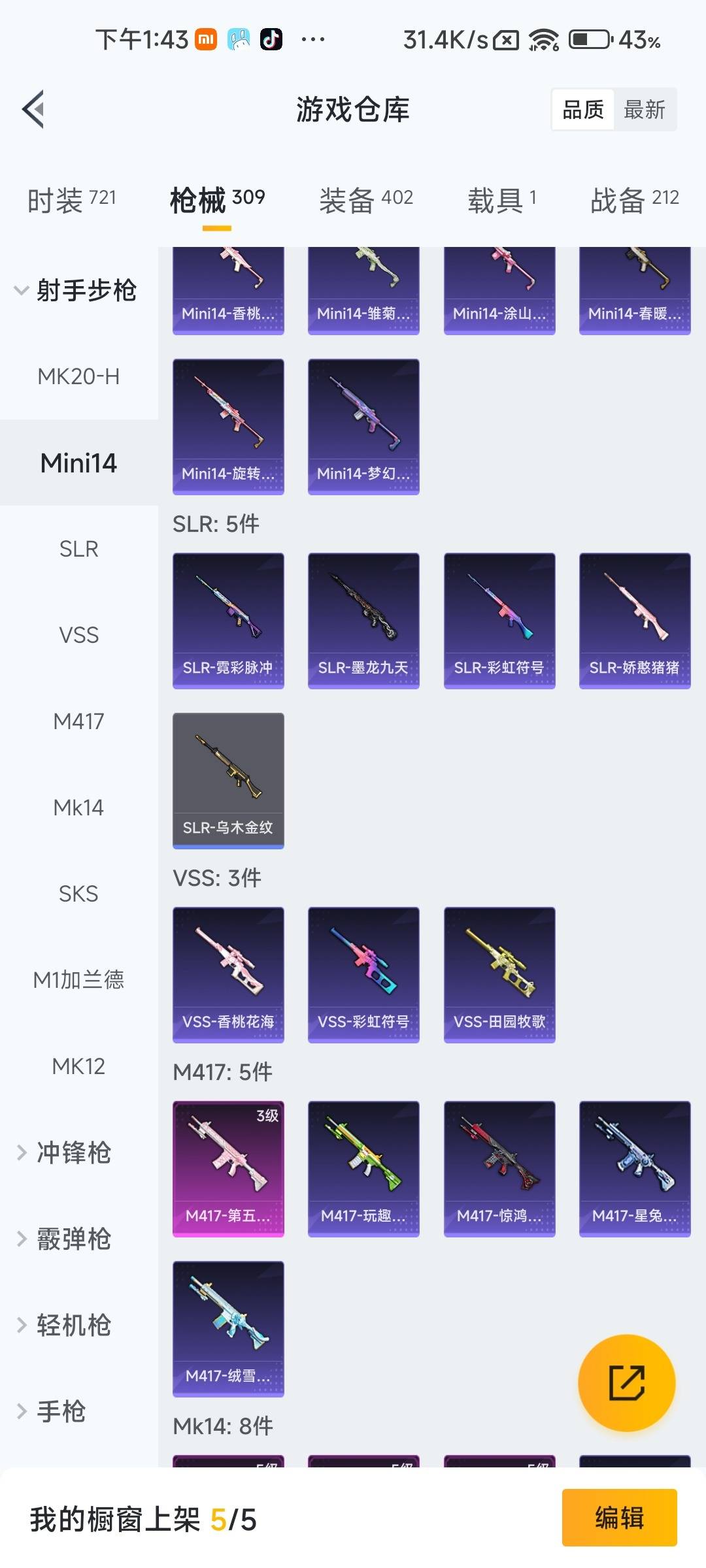Open the VSS-香桃花海 skin
Image resolution: width=706 pixels, height=1568 pixels.
click(228, 975)
